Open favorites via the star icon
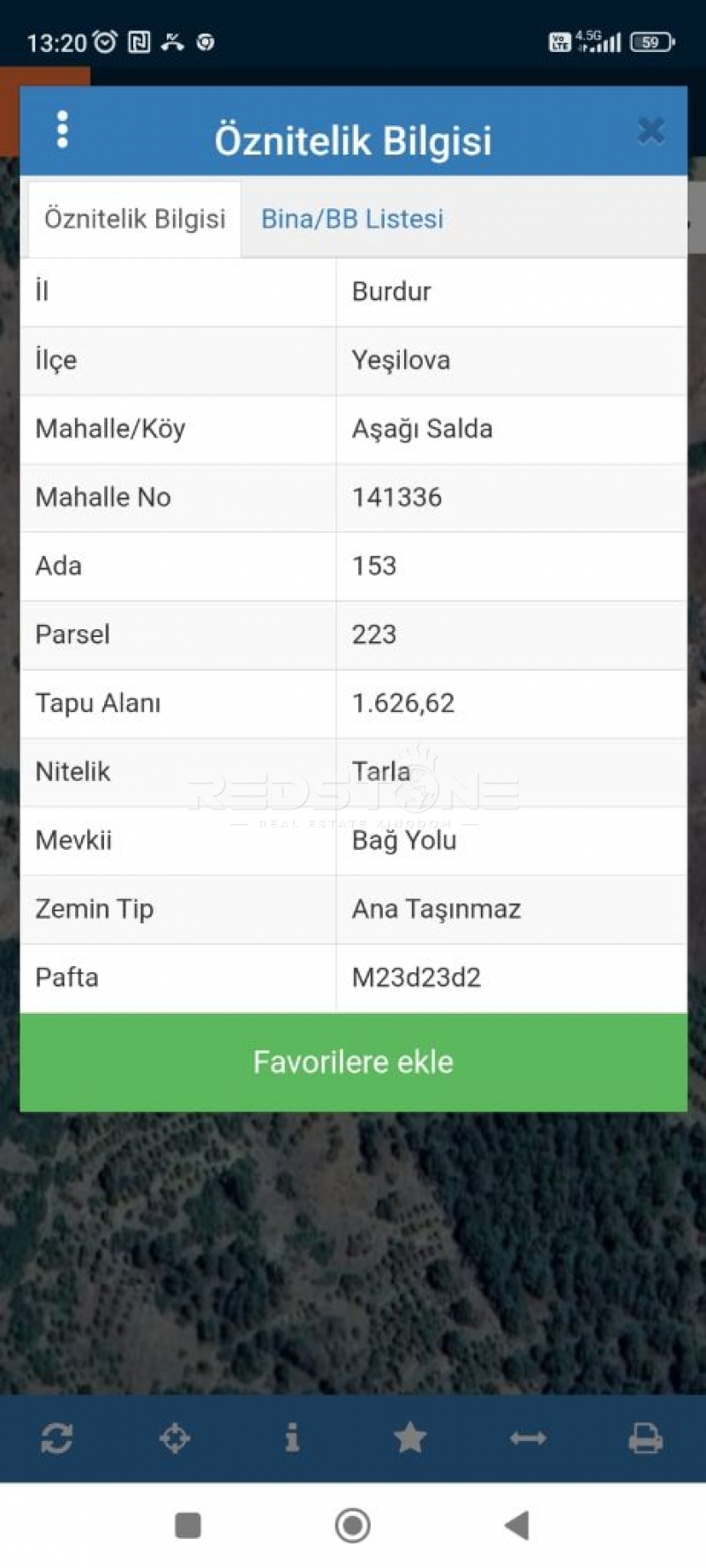Screen dimensions: 706x1568 click(410, 1438)
